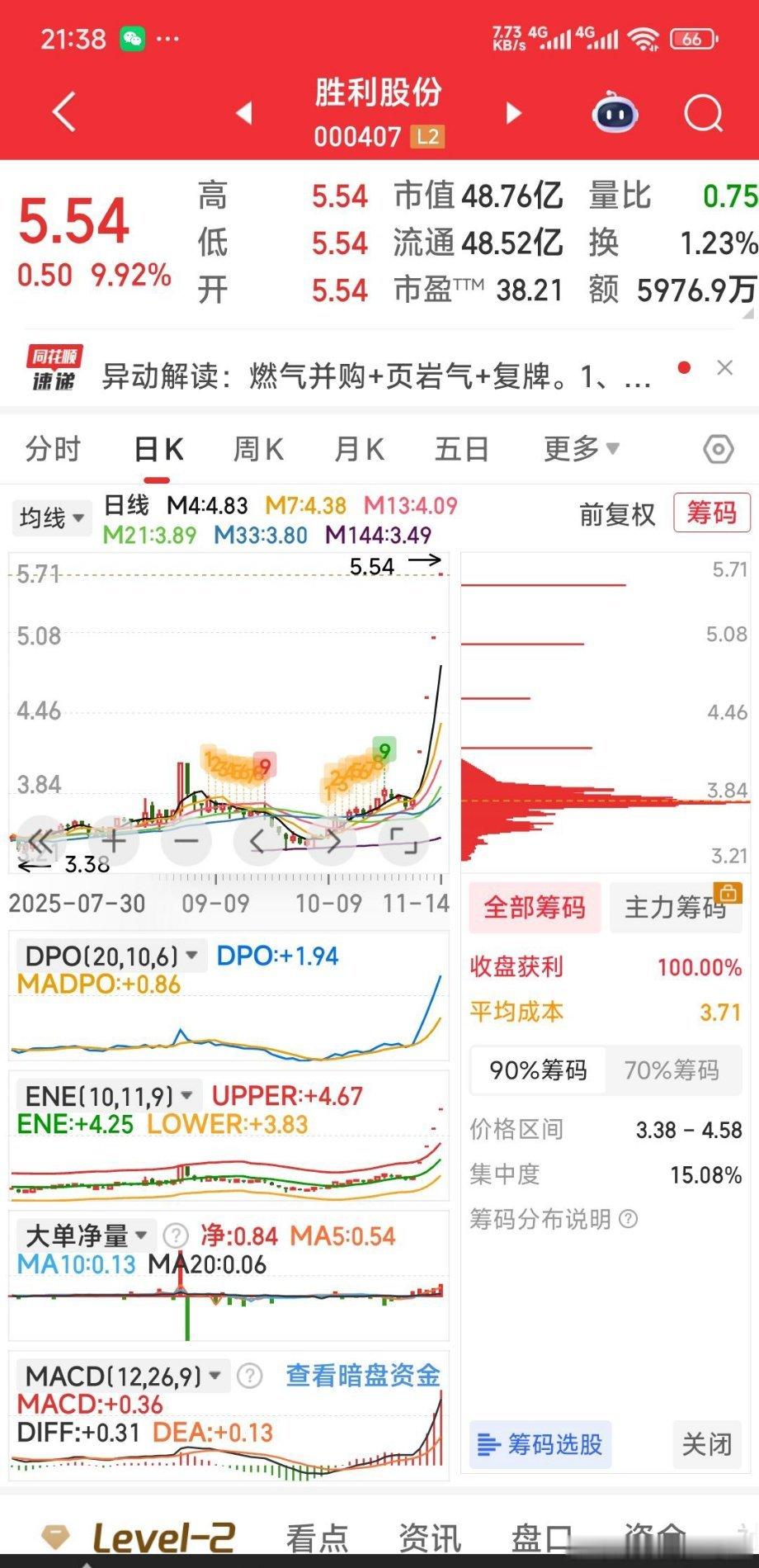
Task: Open 筹码选股 button
Action: tap(540, 1444)
